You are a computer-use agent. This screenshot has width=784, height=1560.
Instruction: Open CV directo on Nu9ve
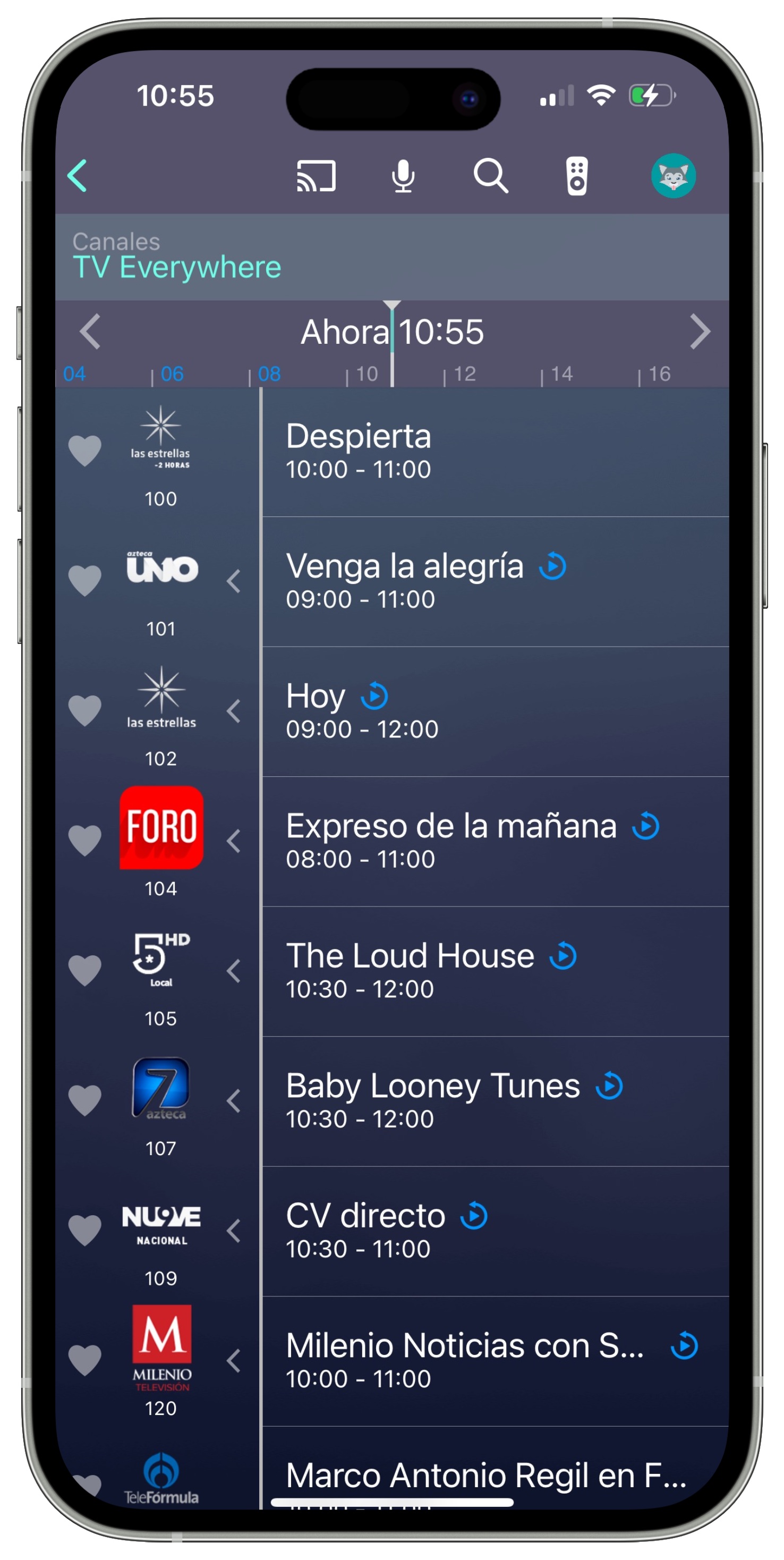(x=365, y=1230)
